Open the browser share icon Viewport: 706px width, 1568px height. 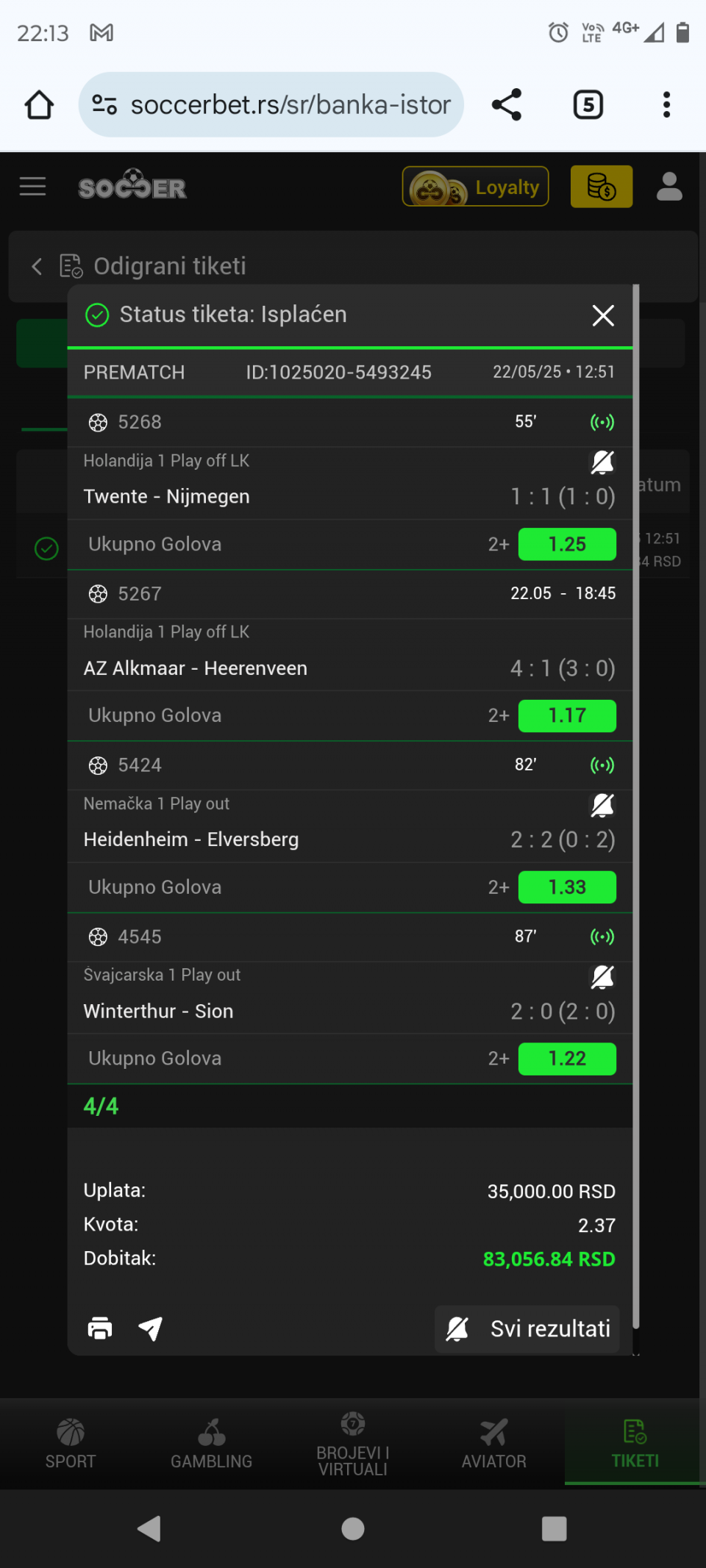[x=507, y=104]
